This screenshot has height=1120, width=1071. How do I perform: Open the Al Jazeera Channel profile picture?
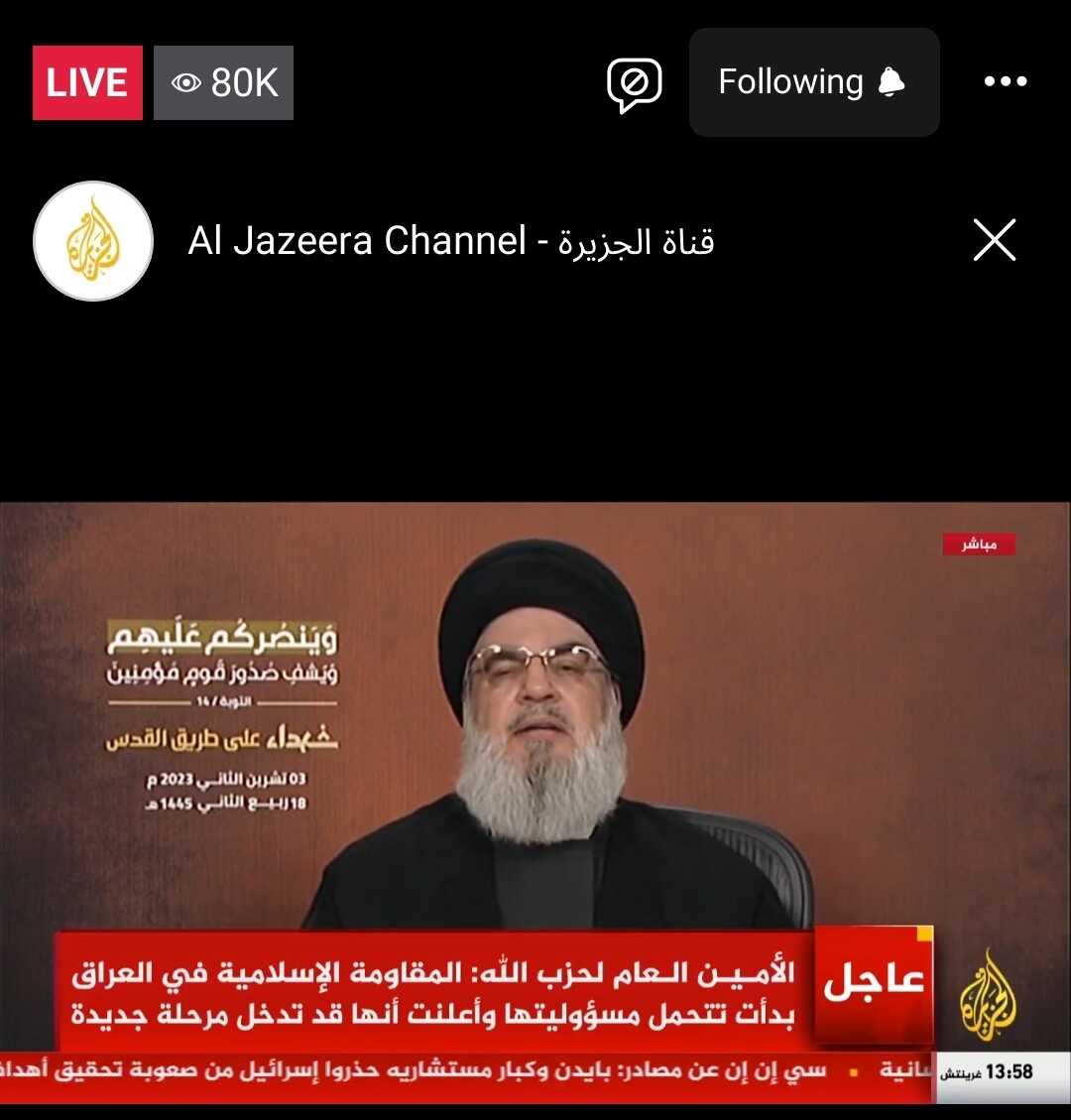[93, 241]
